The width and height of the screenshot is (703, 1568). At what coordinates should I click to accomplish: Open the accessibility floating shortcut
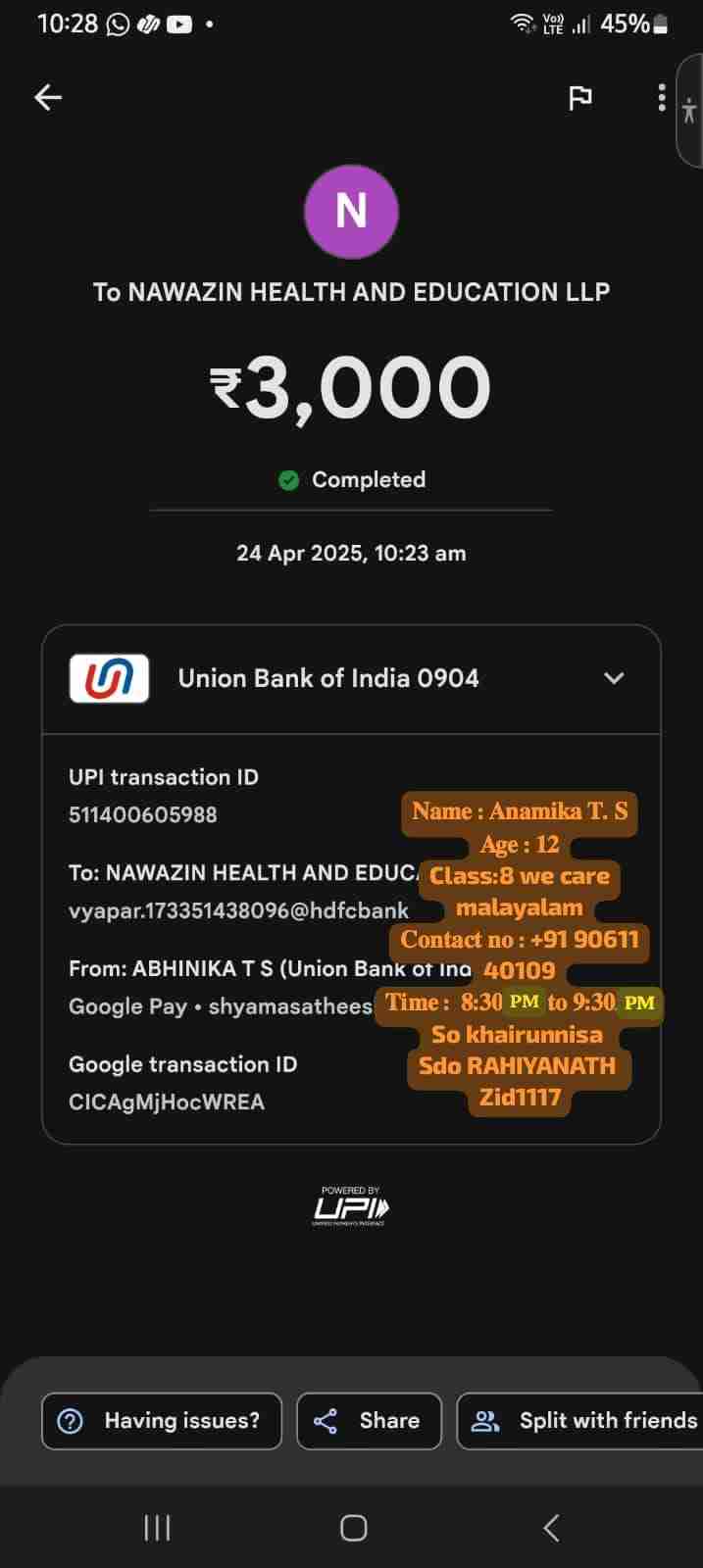689,110
